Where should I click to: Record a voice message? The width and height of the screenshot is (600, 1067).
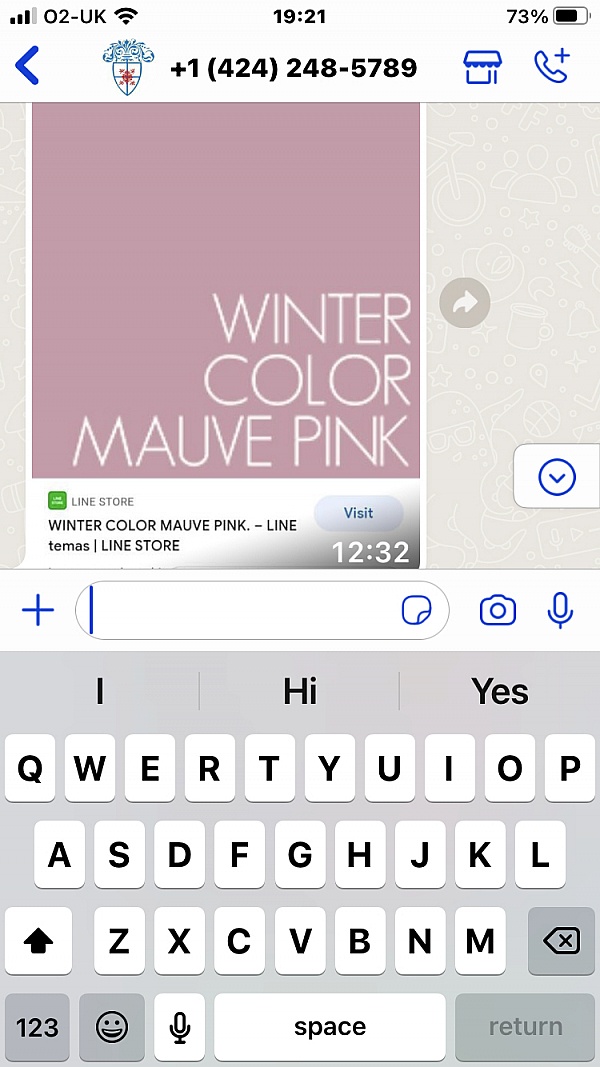pyautogui.click(x=561, y=610)
